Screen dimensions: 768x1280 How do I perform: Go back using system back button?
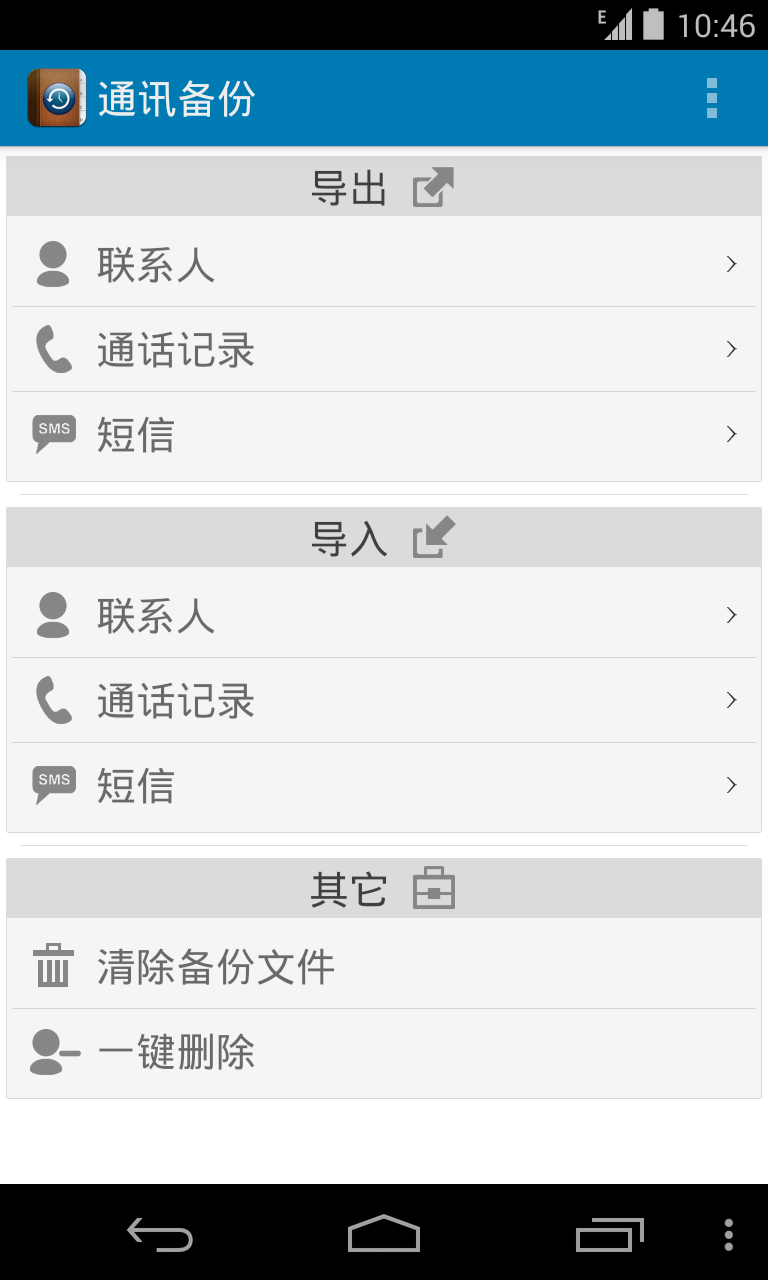coord(160,1235)
